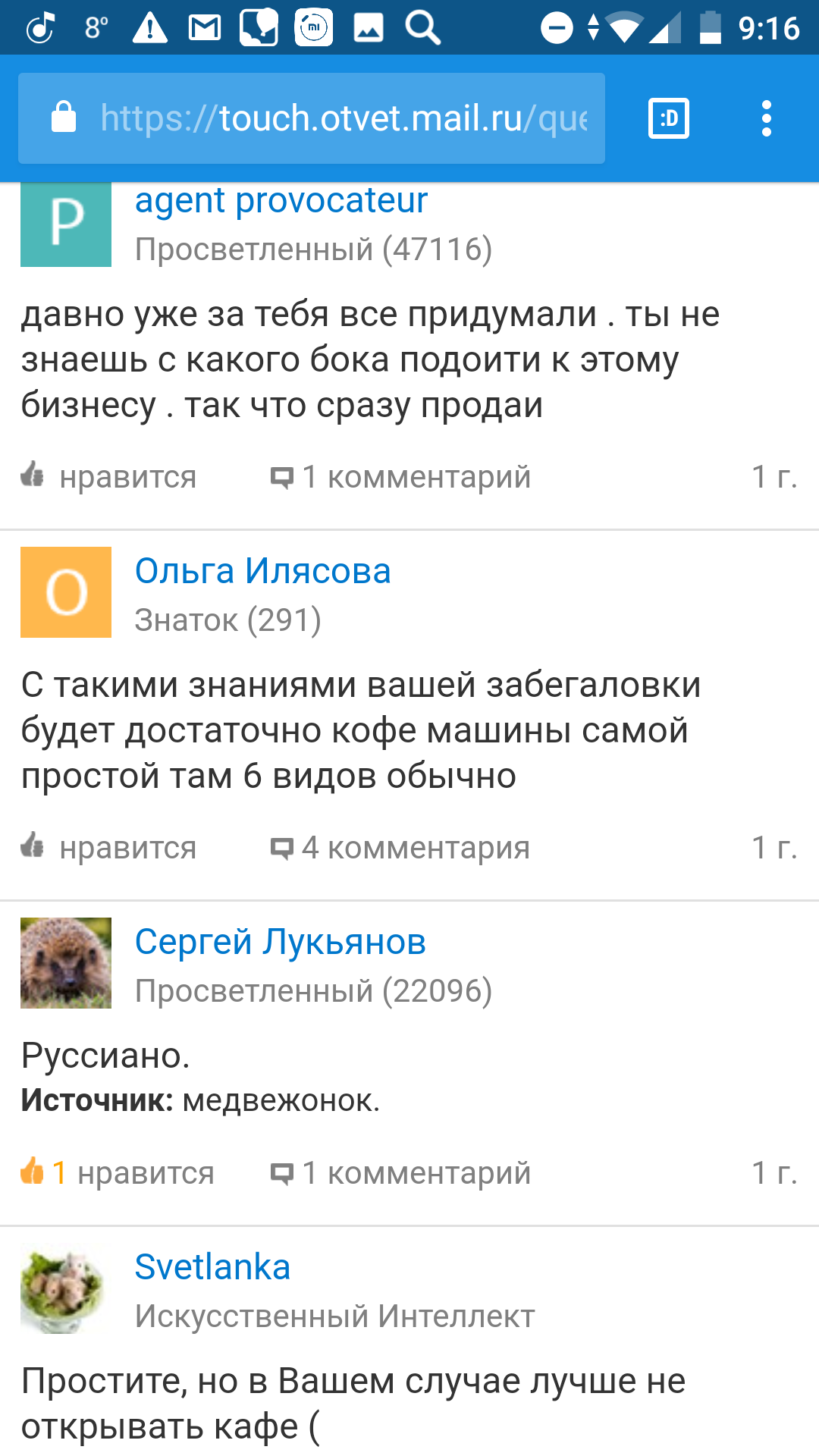View the 1 comment on agent provocateur's answer
The image size is (819, 1456).
(401, 477)
